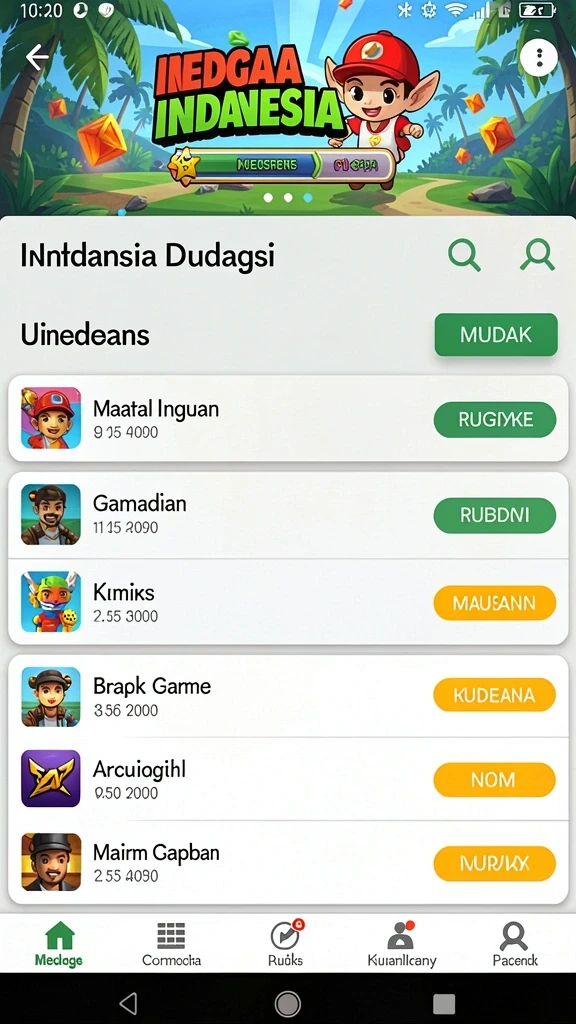Tap the RUBDNI button for Gamadian
This screenshot has width=576, height=1024.
(x=495, y=515)
